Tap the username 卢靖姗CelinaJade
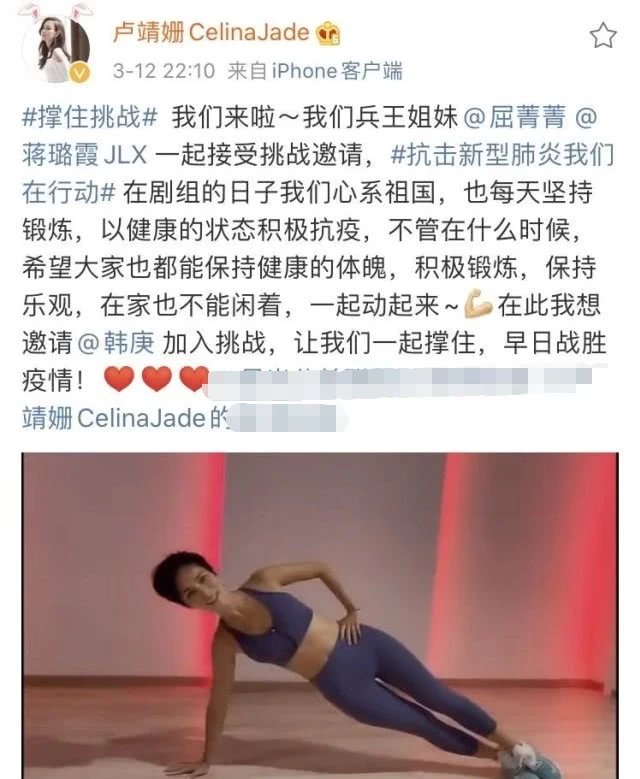 211,32
